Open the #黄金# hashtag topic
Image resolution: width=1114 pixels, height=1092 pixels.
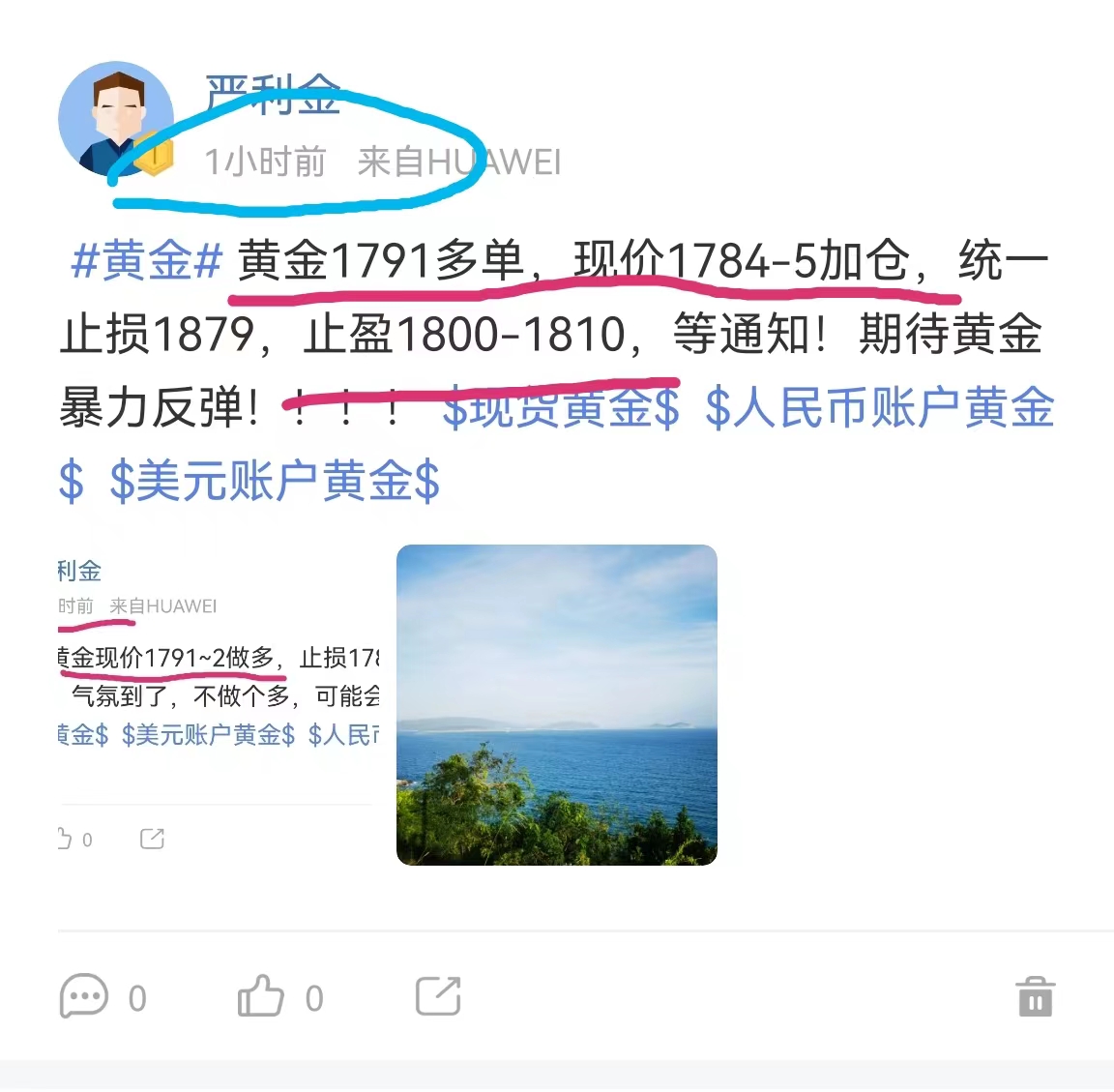pyautogui.click(x=147, y=260)
